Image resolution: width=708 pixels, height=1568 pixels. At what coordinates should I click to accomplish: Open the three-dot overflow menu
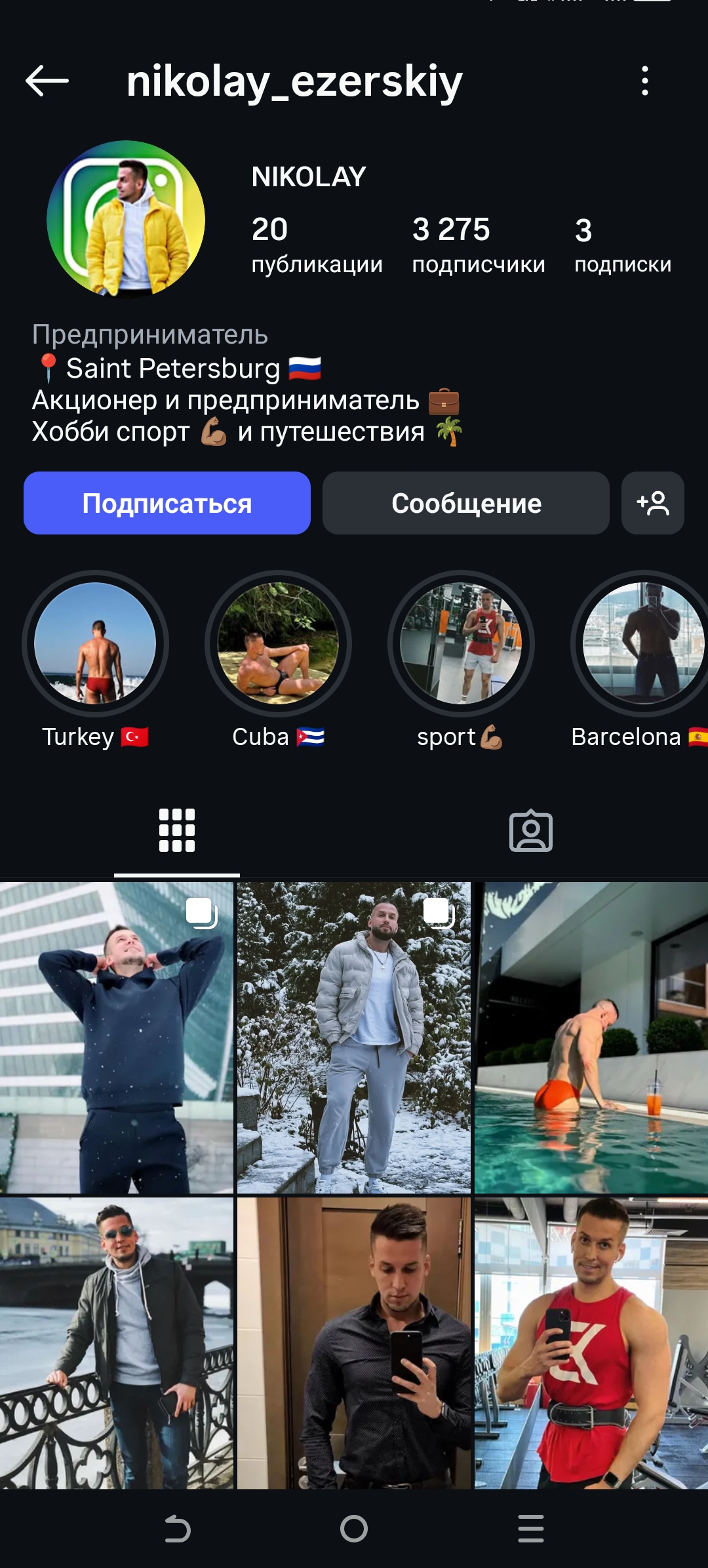[645, 81]
